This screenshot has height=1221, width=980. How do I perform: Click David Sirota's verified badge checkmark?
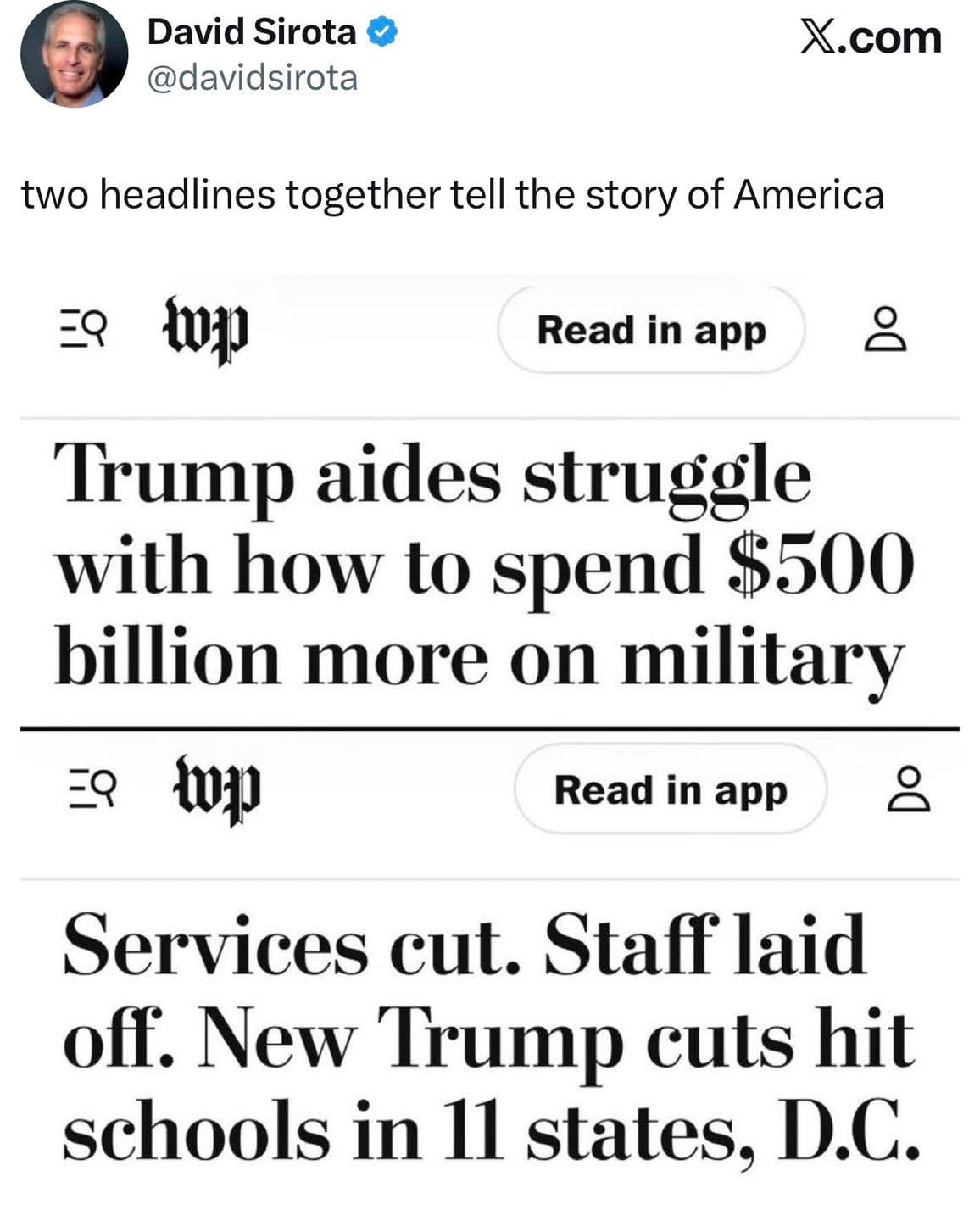pyautogui.click(x=383, y=32)
